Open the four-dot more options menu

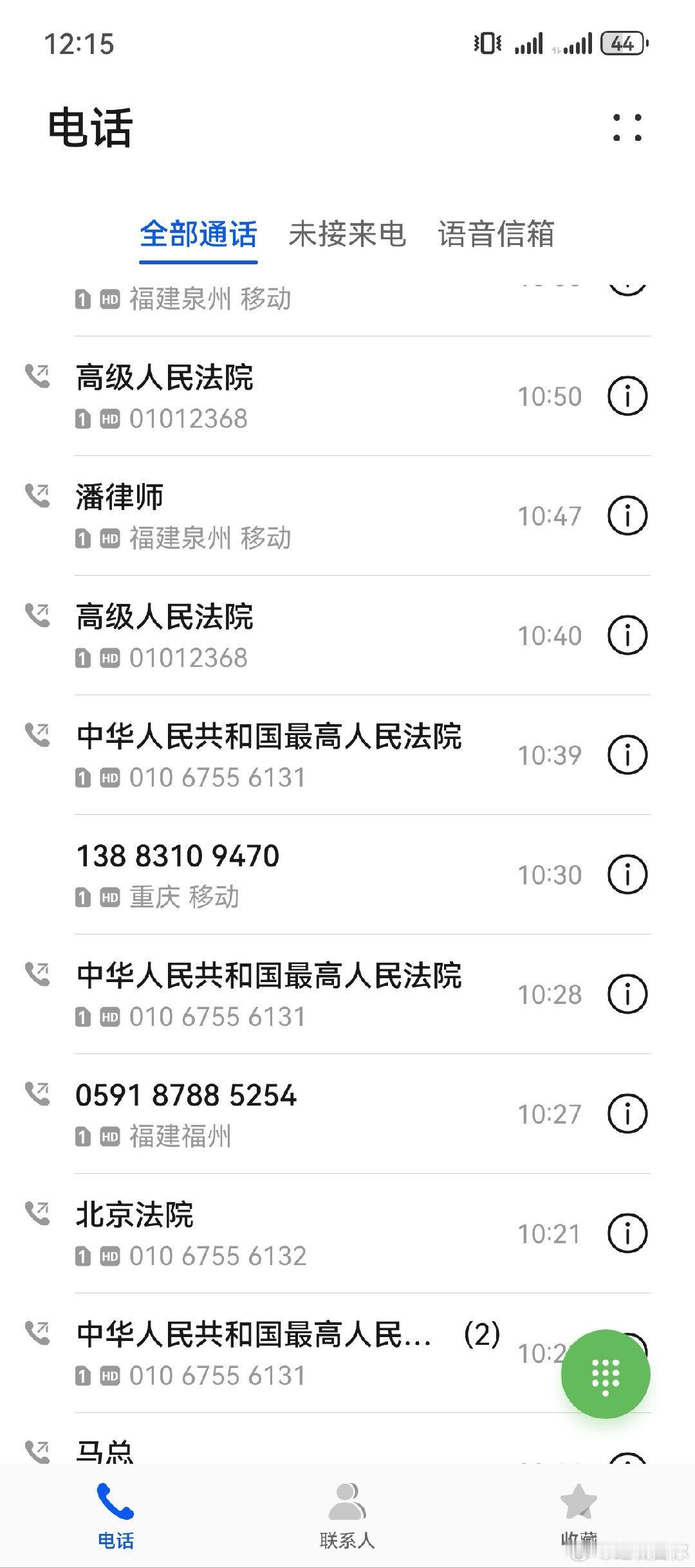tap(627, 127)
